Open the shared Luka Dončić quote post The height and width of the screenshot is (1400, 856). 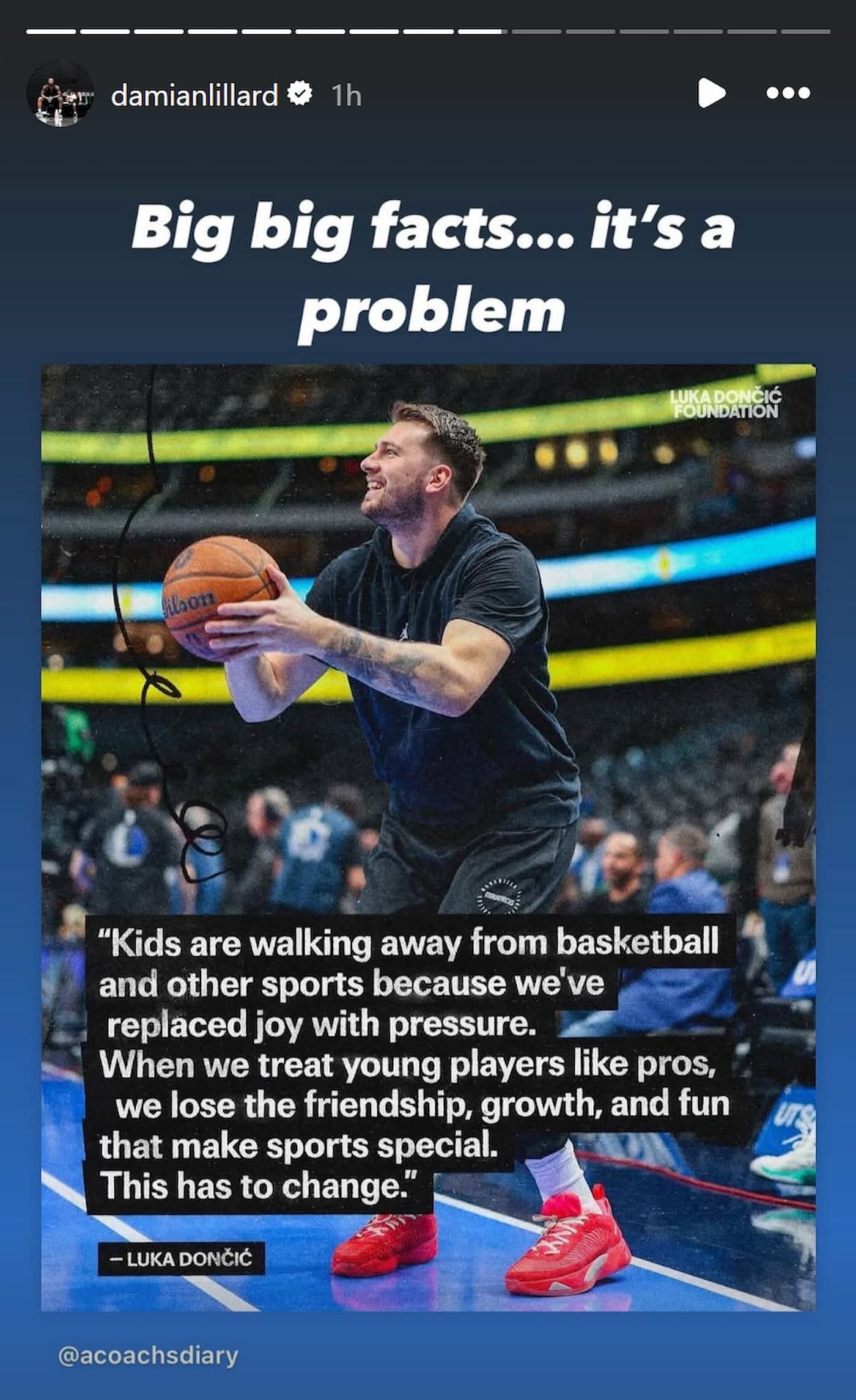coord(428,837)
